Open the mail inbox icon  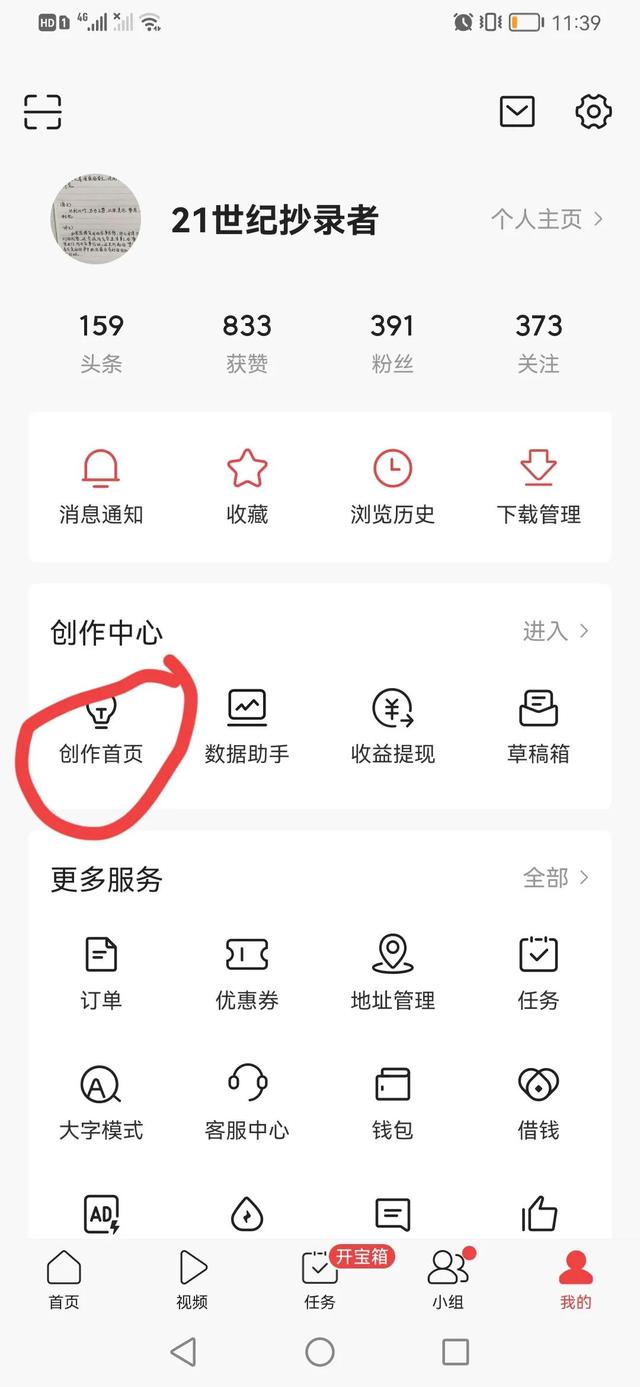click(x=517, y=112)
